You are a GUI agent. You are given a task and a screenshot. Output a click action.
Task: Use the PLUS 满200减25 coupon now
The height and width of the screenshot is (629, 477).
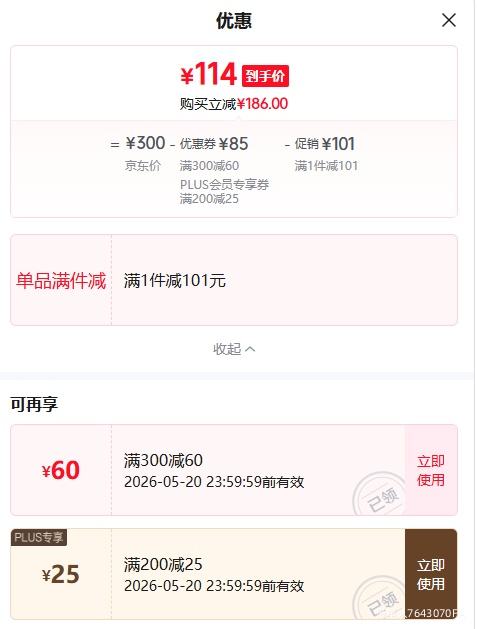coord(431,574)
